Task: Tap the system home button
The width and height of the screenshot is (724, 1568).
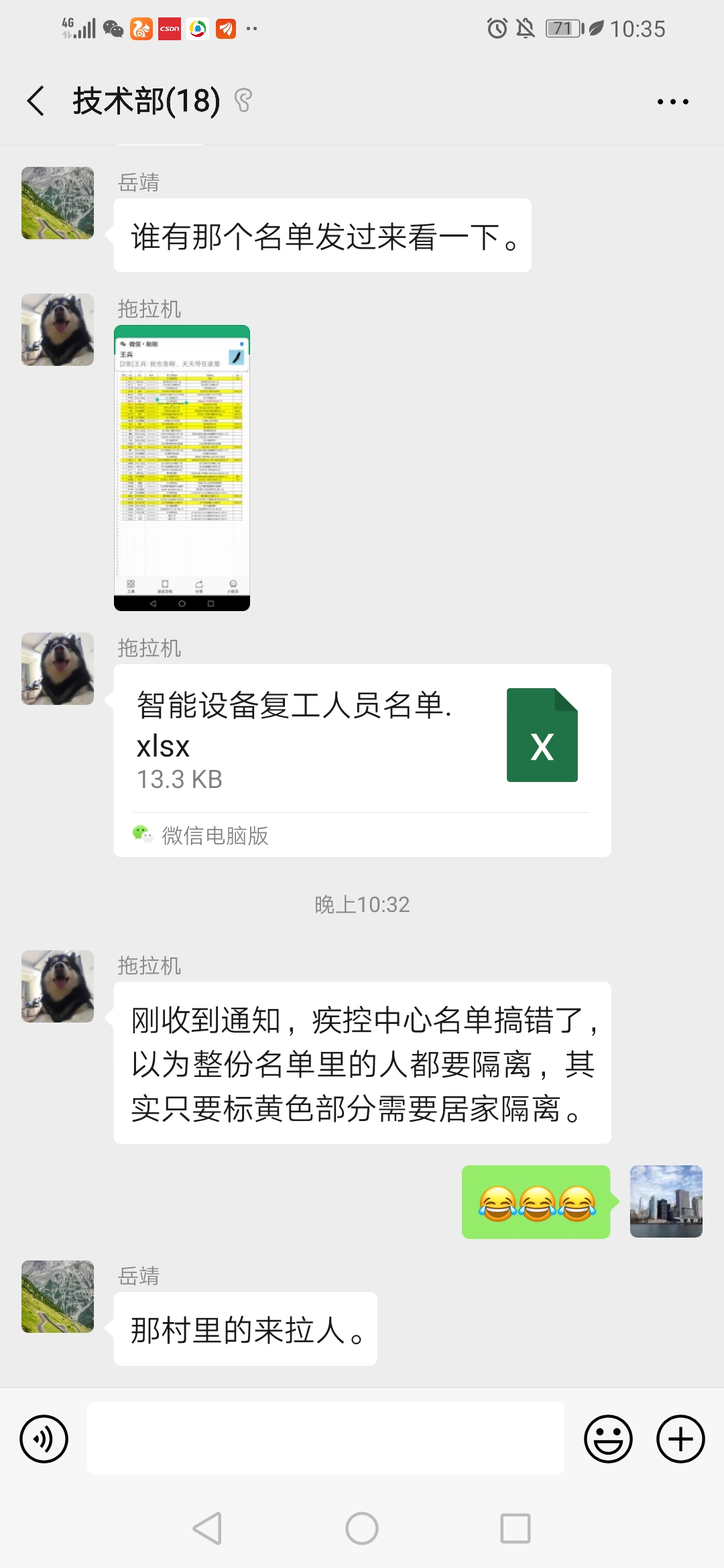Action: (362, 1528)
